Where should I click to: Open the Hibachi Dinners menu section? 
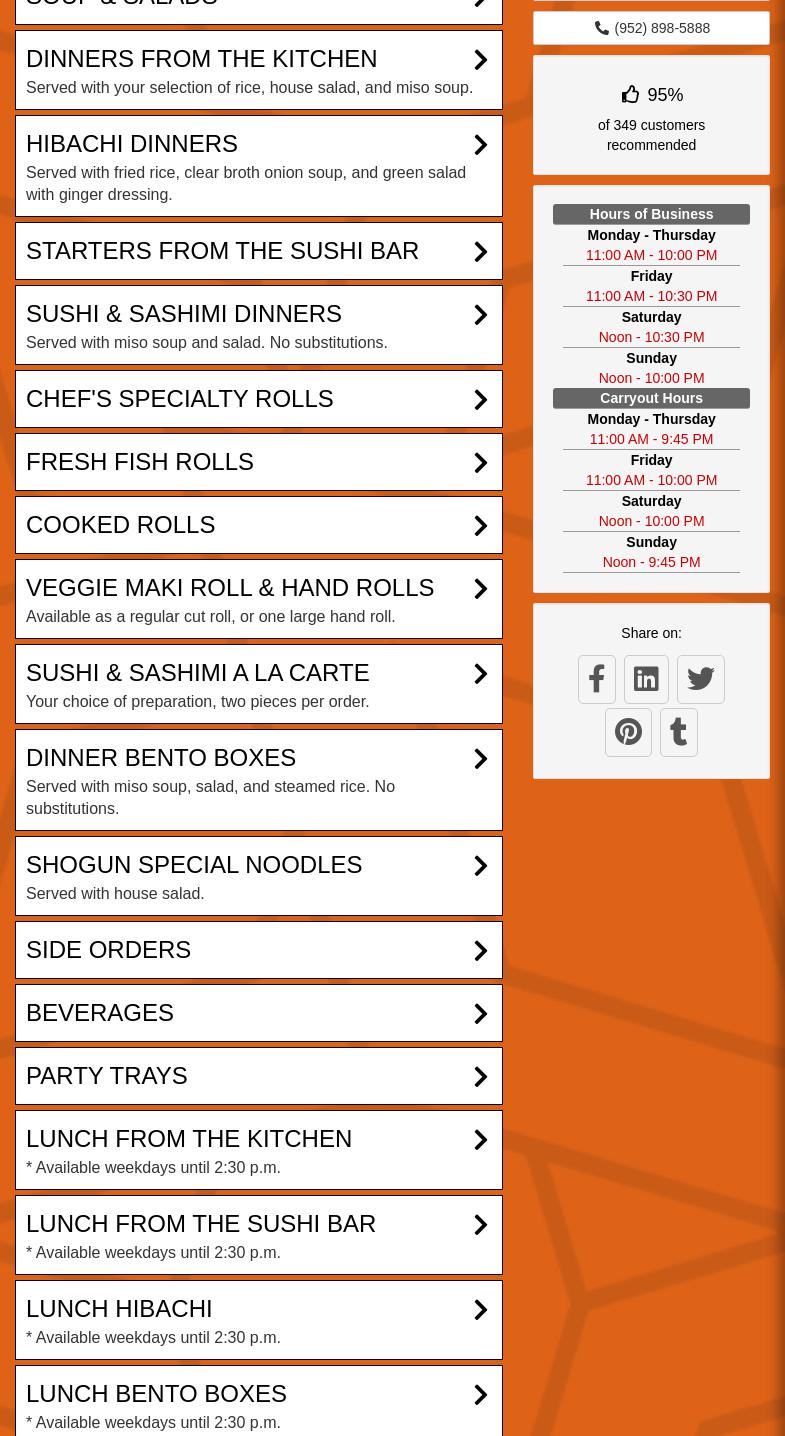click(x=258, y=166)
